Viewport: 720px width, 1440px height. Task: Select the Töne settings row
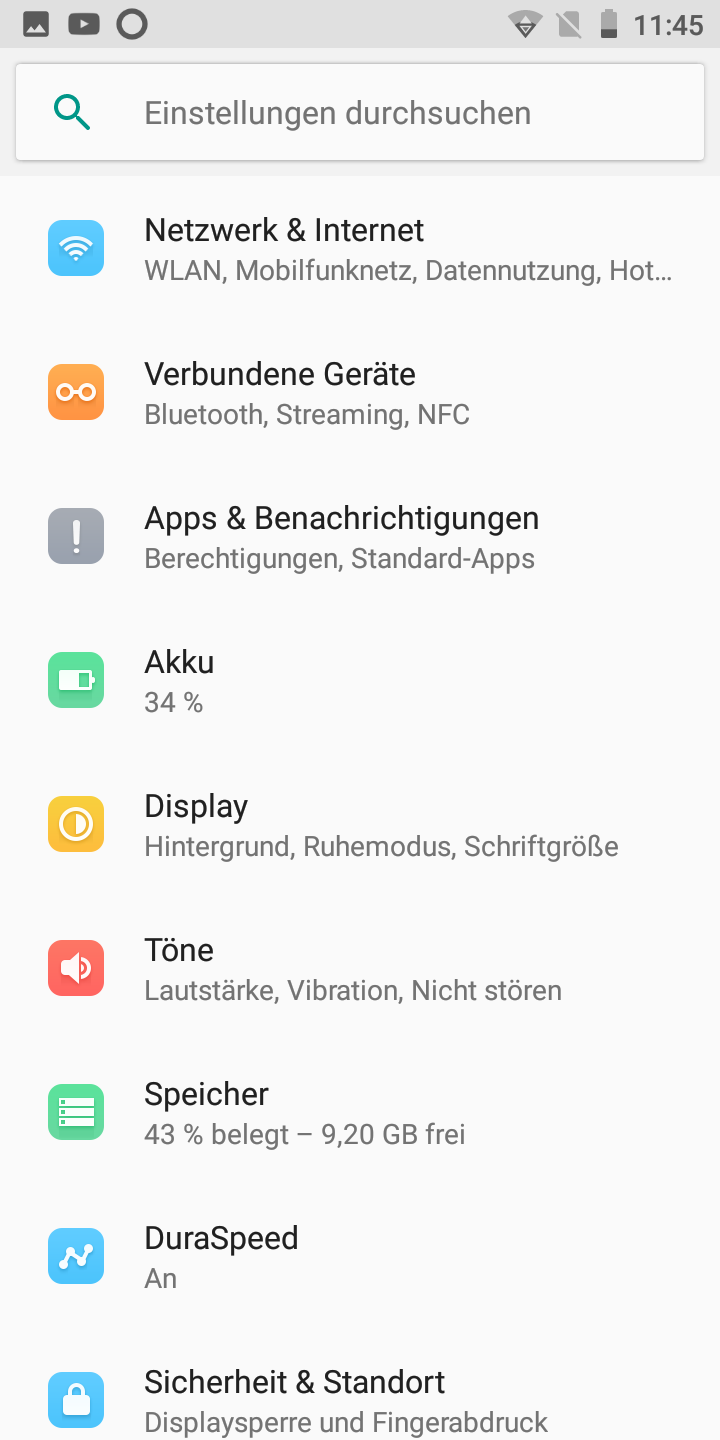(360, 969)
